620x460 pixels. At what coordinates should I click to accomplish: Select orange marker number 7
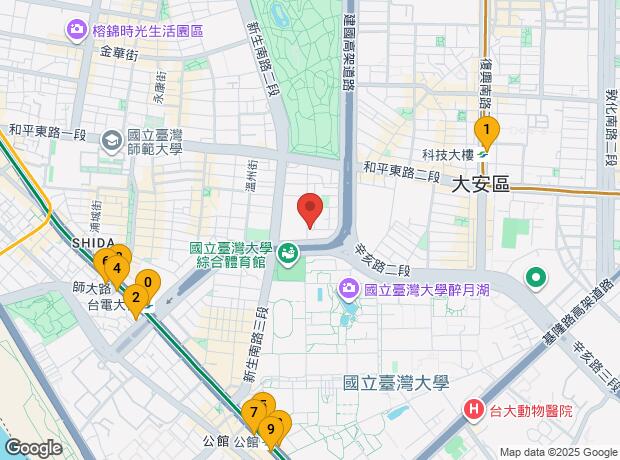click(254, 415)
